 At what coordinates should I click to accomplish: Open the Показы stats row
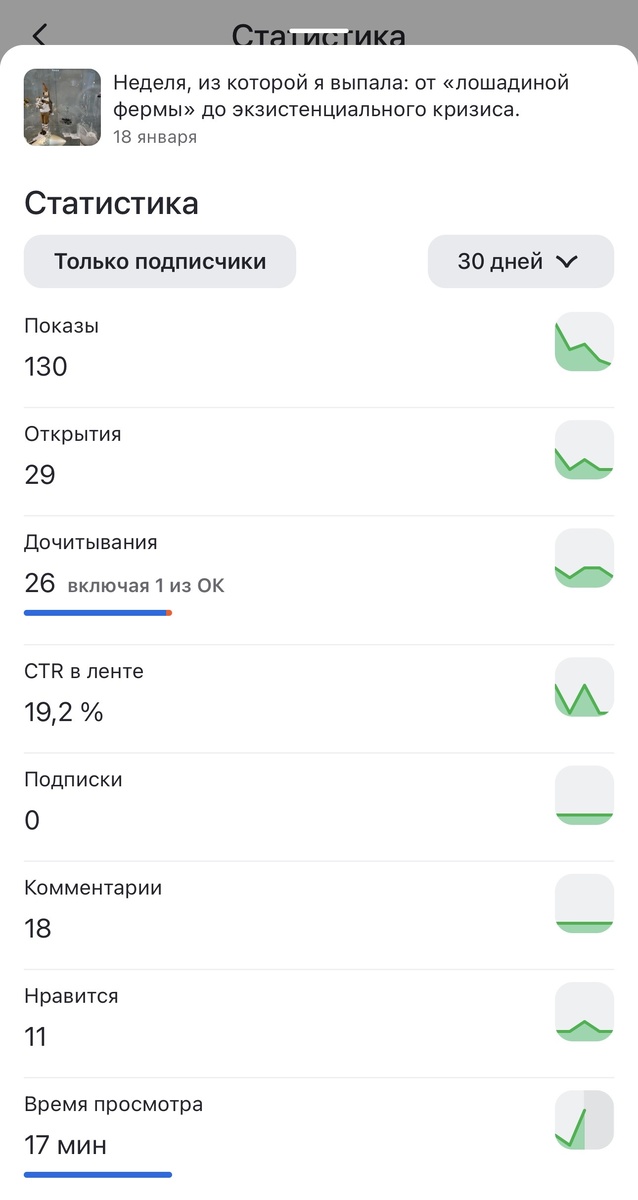pos(318,348)
